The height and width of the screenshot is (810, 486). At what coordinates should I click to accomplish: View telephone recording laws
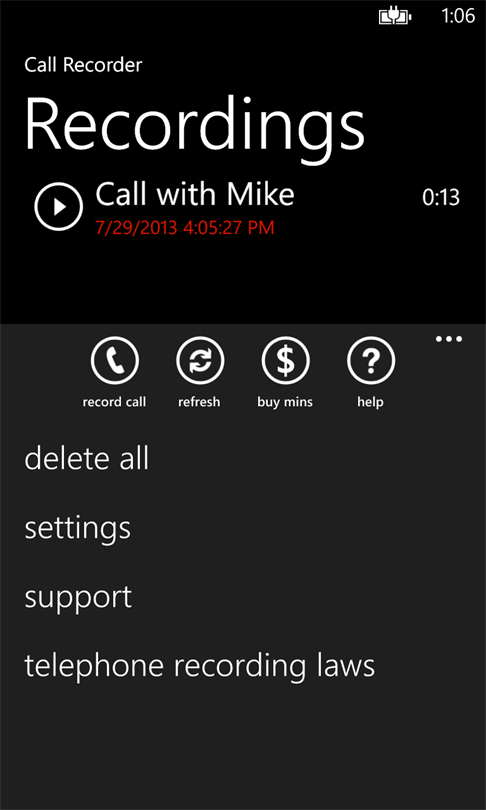(x=199, y=666)
